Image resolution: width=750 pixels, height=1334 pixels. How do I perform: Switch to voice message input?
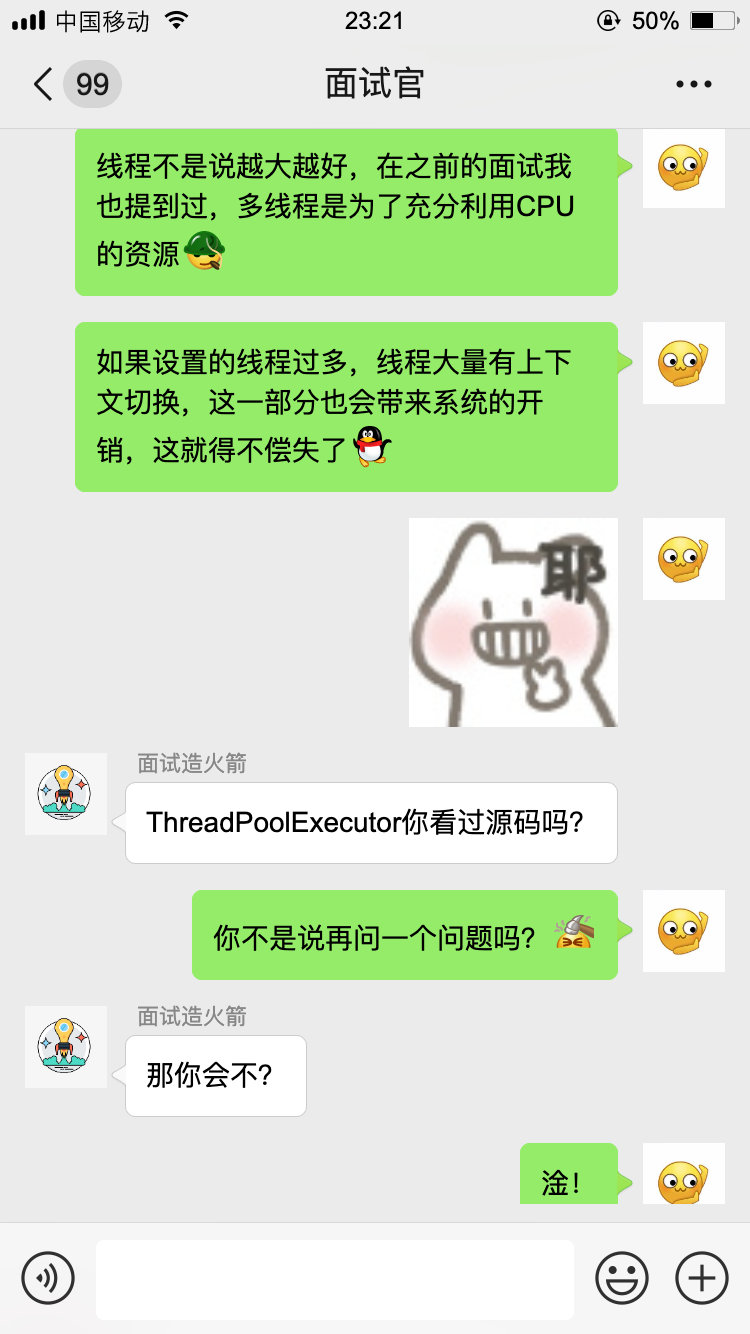(x=48, y=1278)
